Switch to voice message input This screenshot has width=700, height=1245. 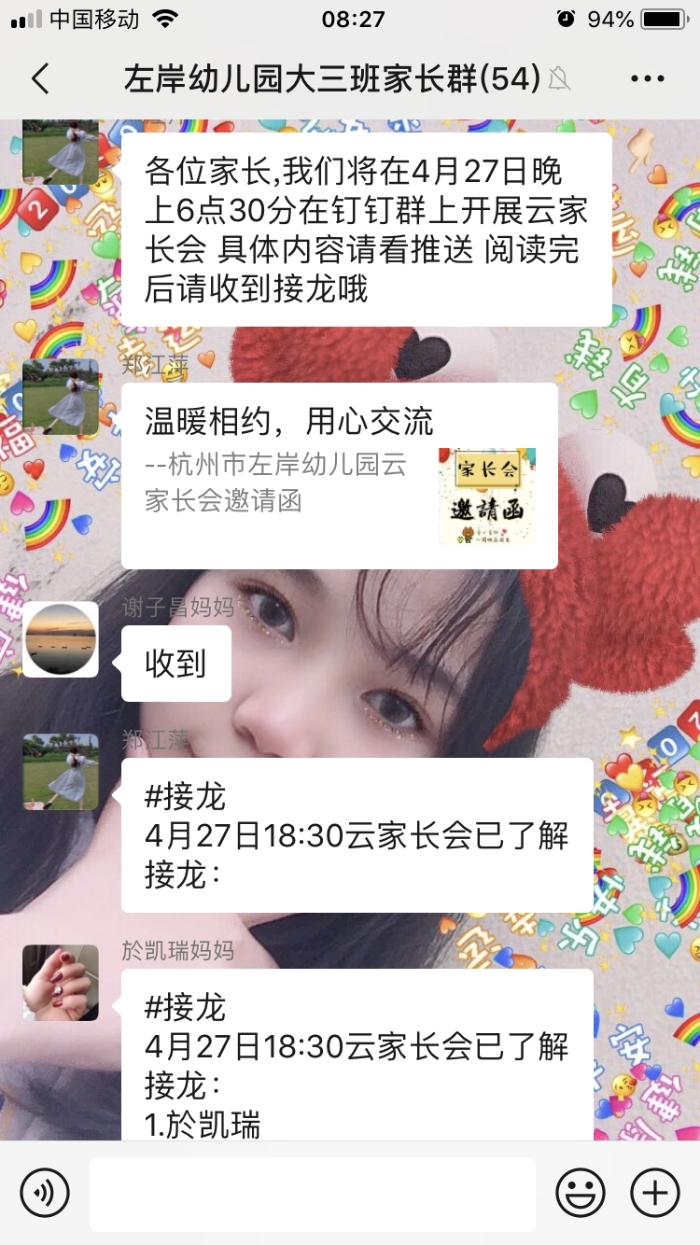click(44, 1193)
